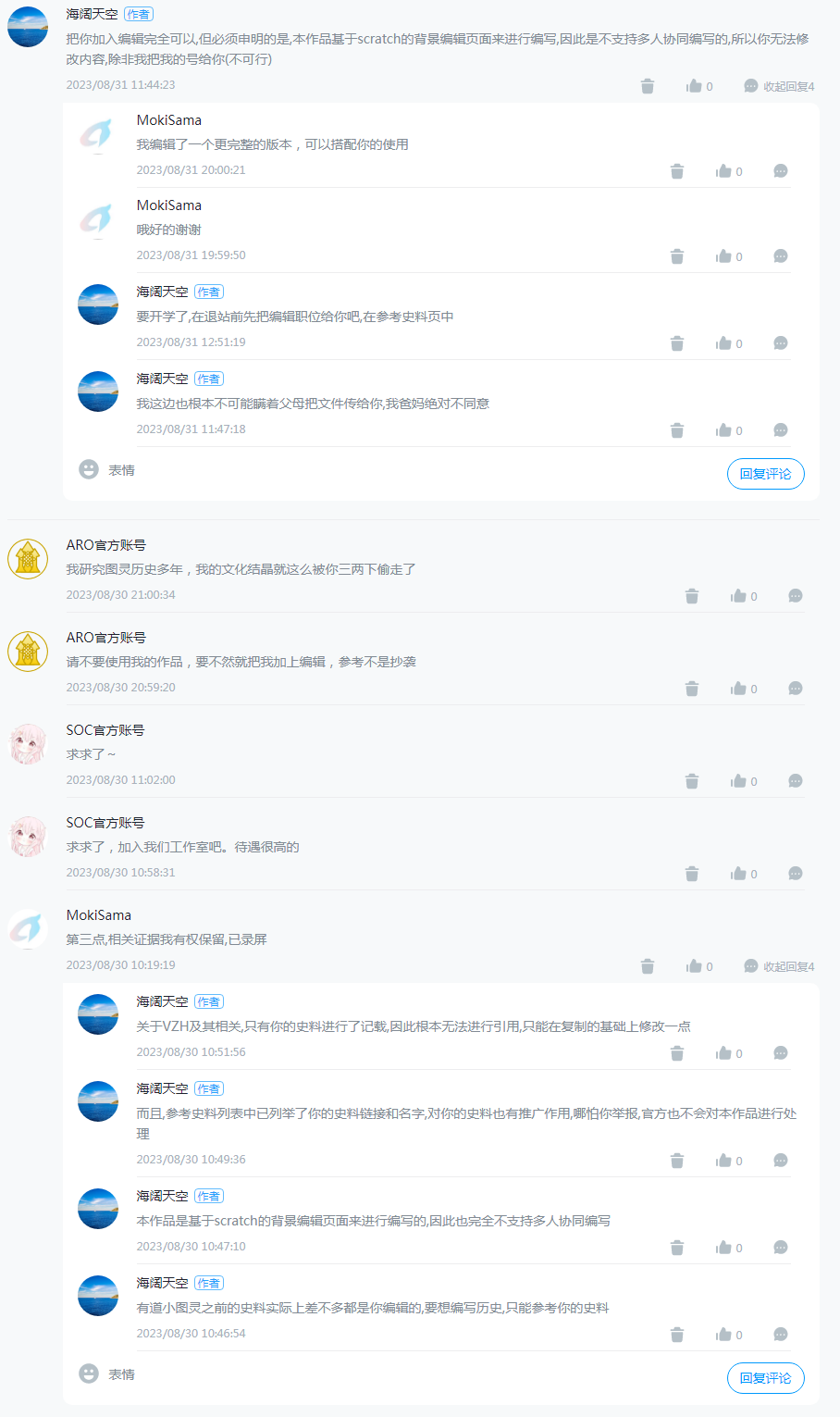This screenshot has width=840, height=1417.
Task: Delete MokiSama's 已录屏 comment with trash icon
Action: [647, 966]
